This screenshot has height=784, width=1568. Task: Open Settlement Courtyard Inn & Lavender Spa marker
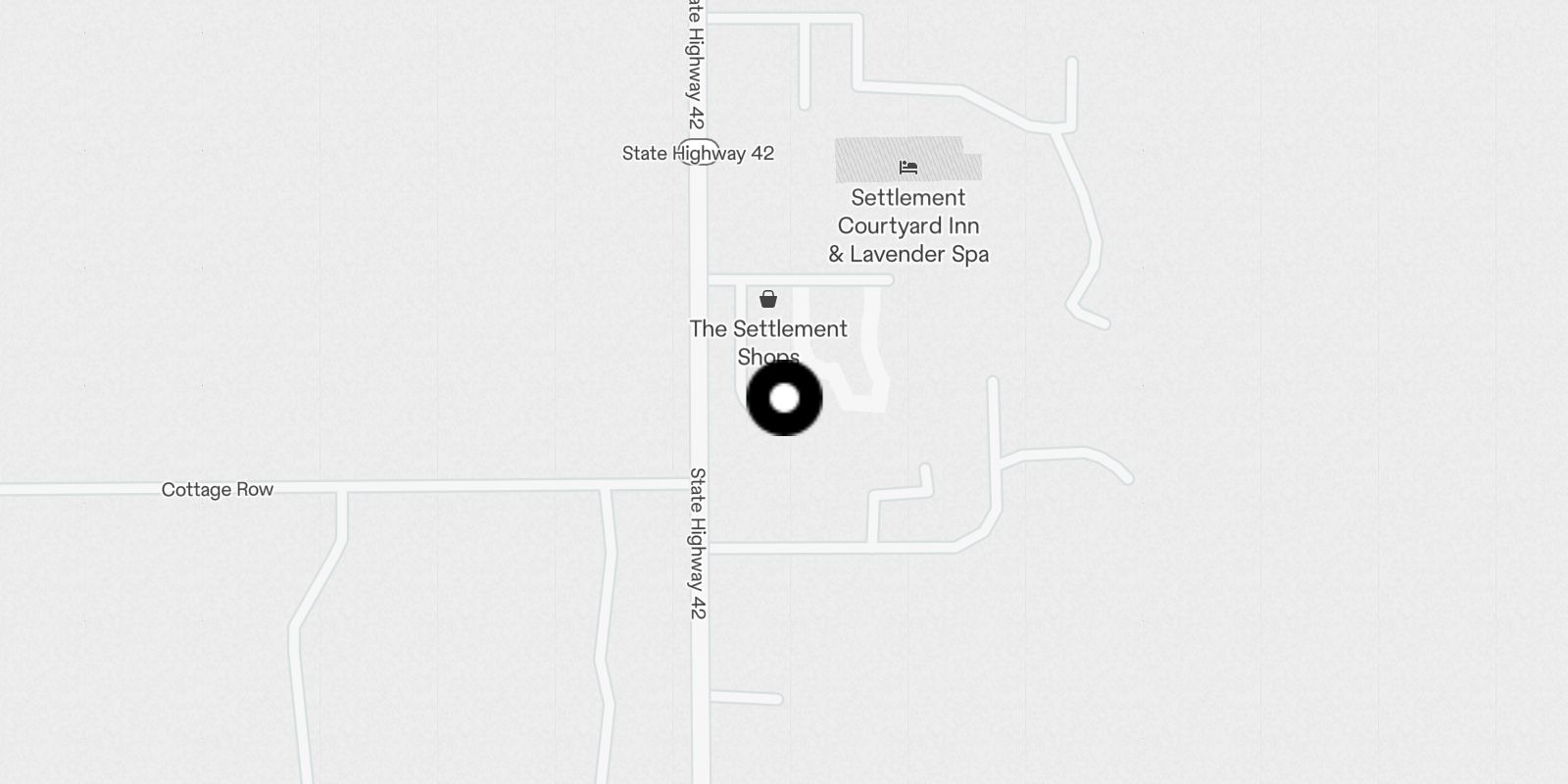pyautogui.click(x=908, y=168)
